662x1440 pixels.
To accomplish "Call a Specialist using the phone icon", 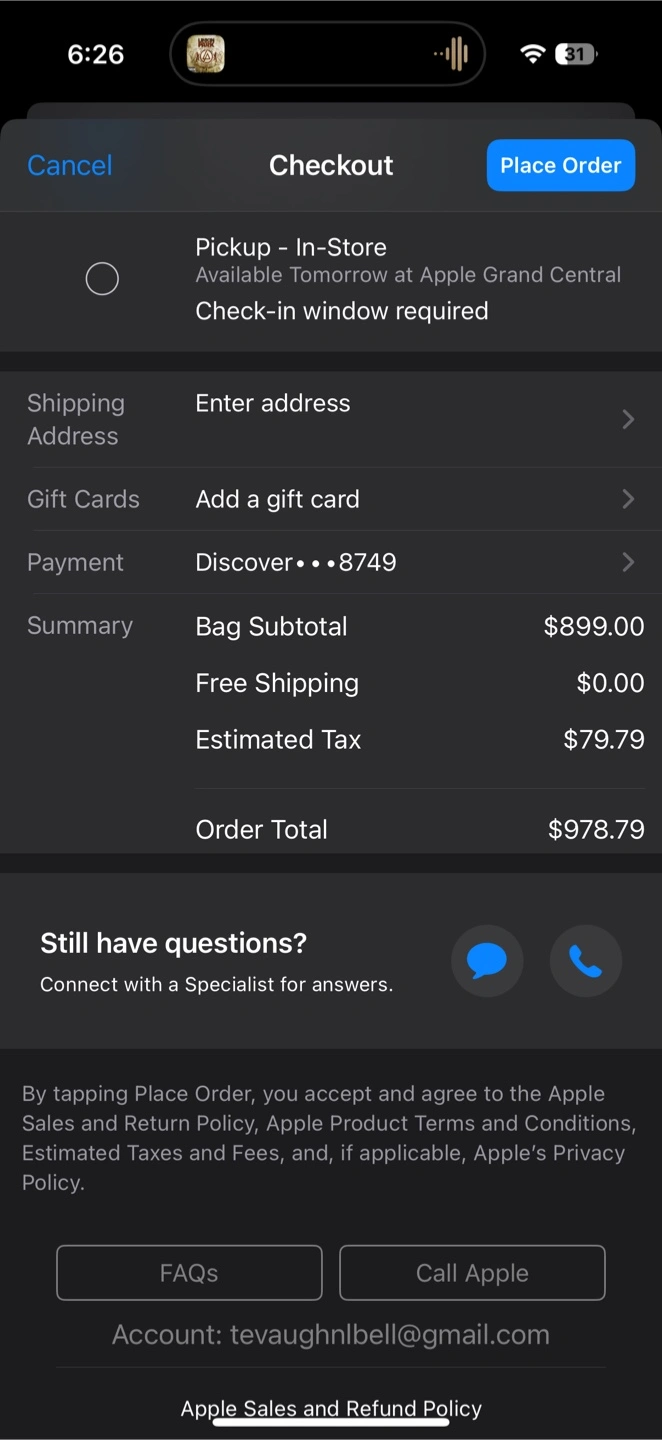I will (x=585, y=962).
